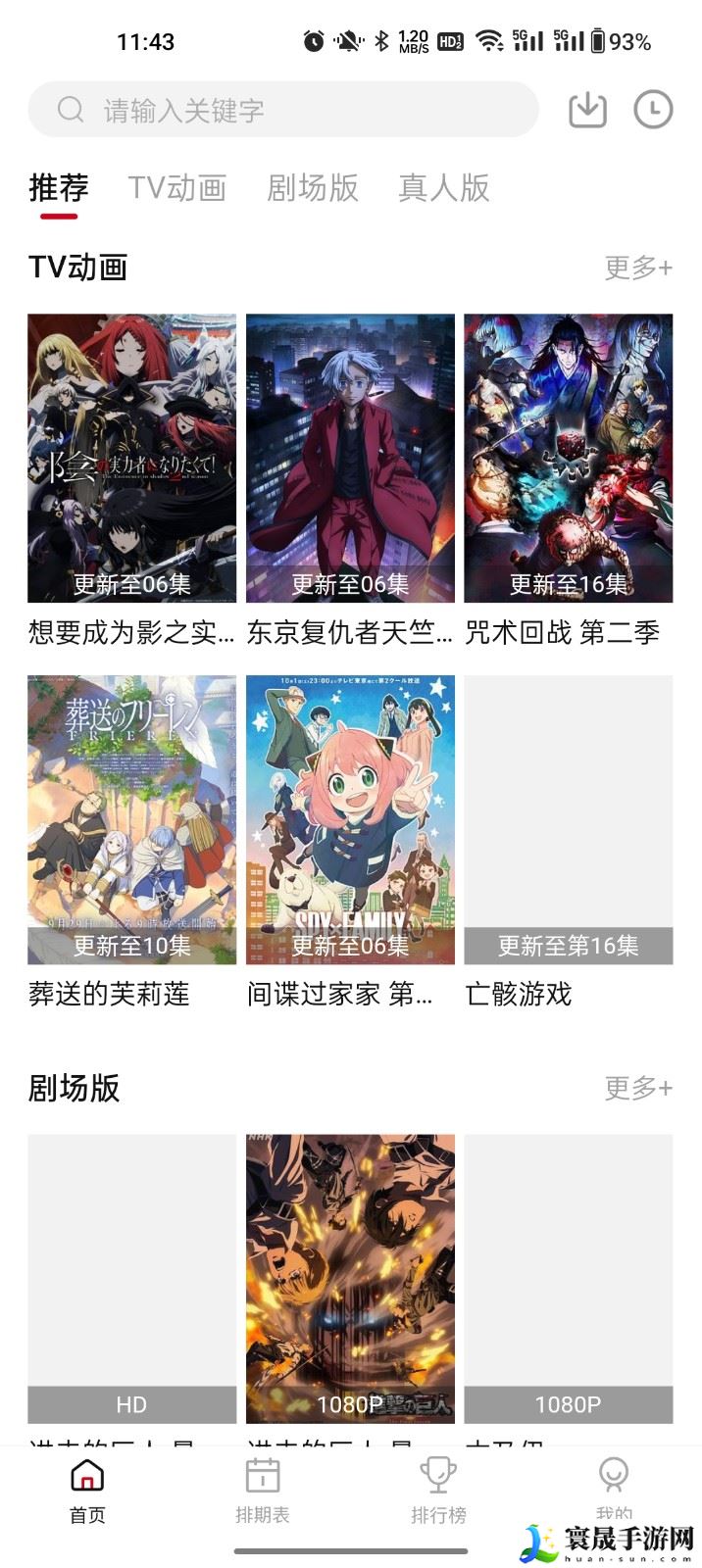Switch to the 剧场版 top tab
This screenshot has width=702, height=1568.
[313, 187]
